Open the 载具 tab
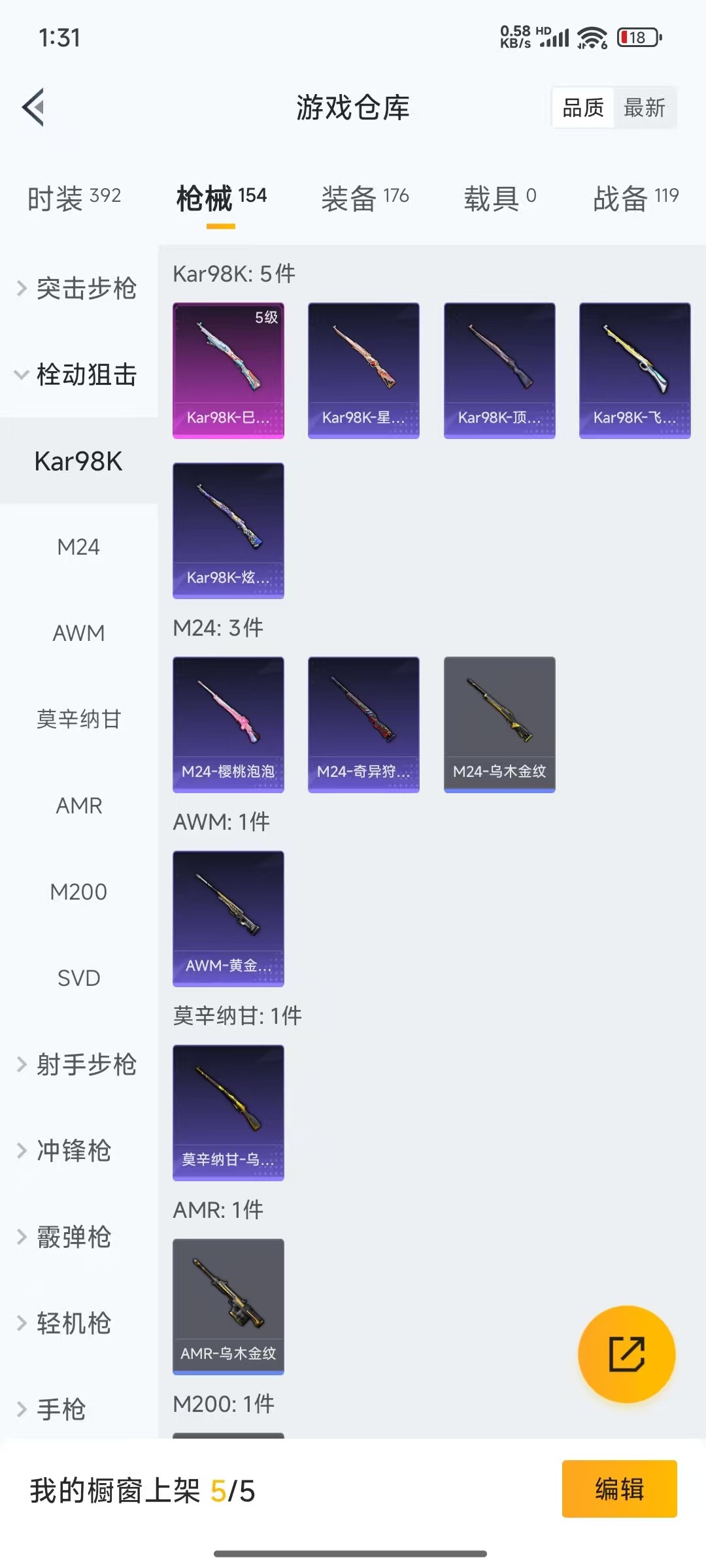Screen dimensions: 706x1568 click(x=499, y=198)
